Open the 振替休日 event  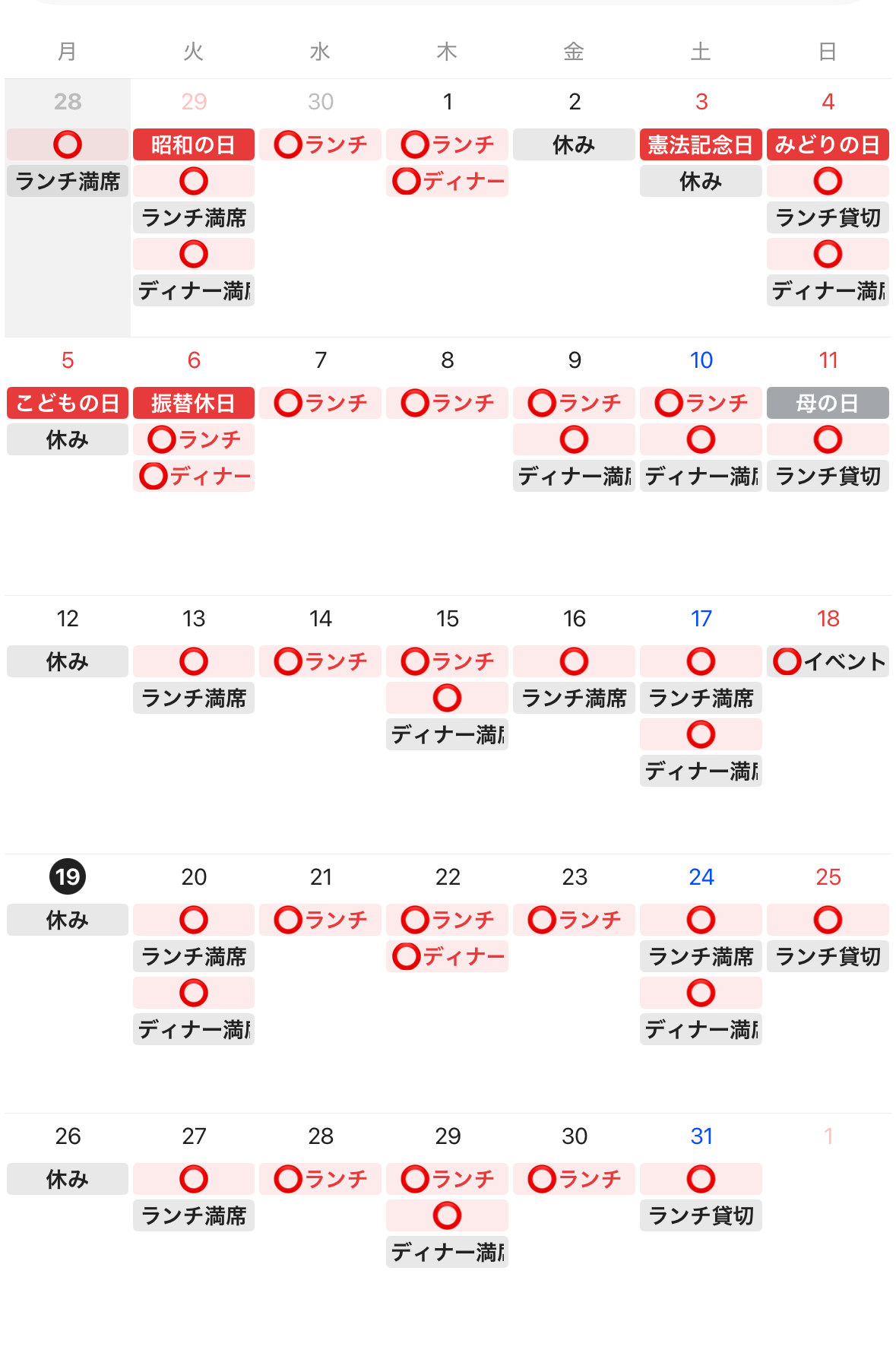(193, 403)
